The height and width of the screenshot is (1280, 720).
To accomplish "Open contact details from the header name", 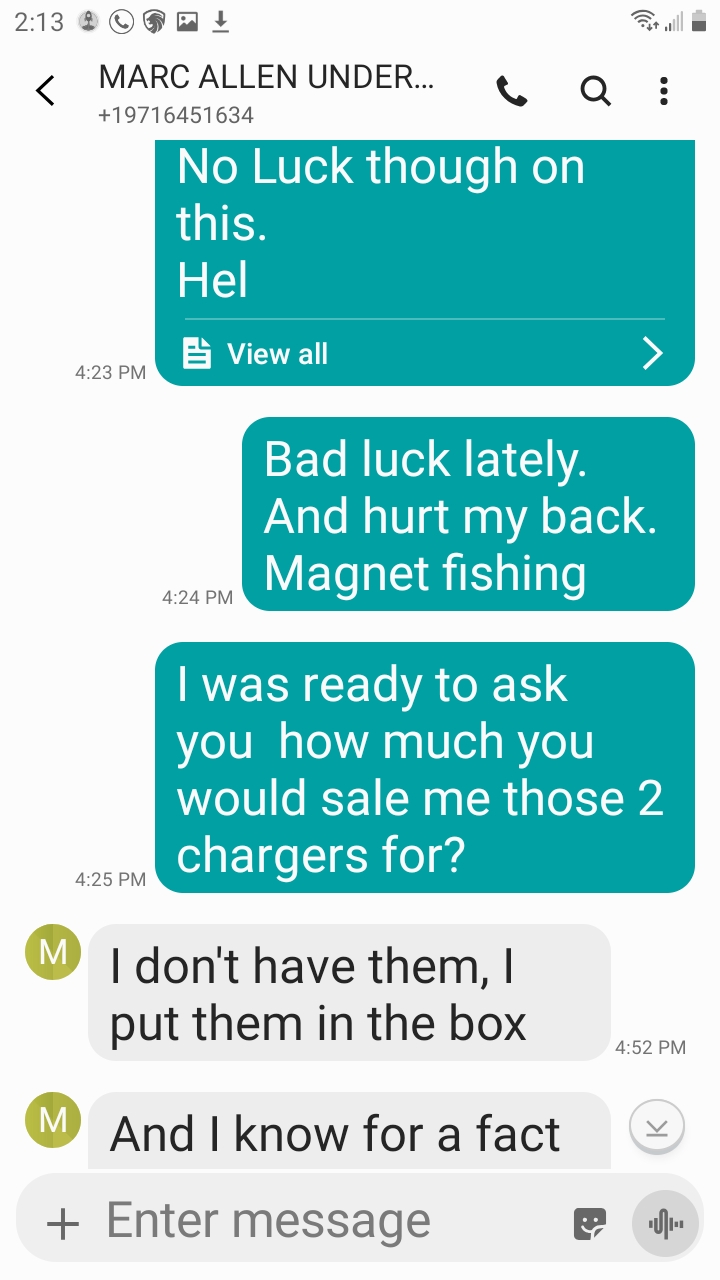I will click(266, 78).
